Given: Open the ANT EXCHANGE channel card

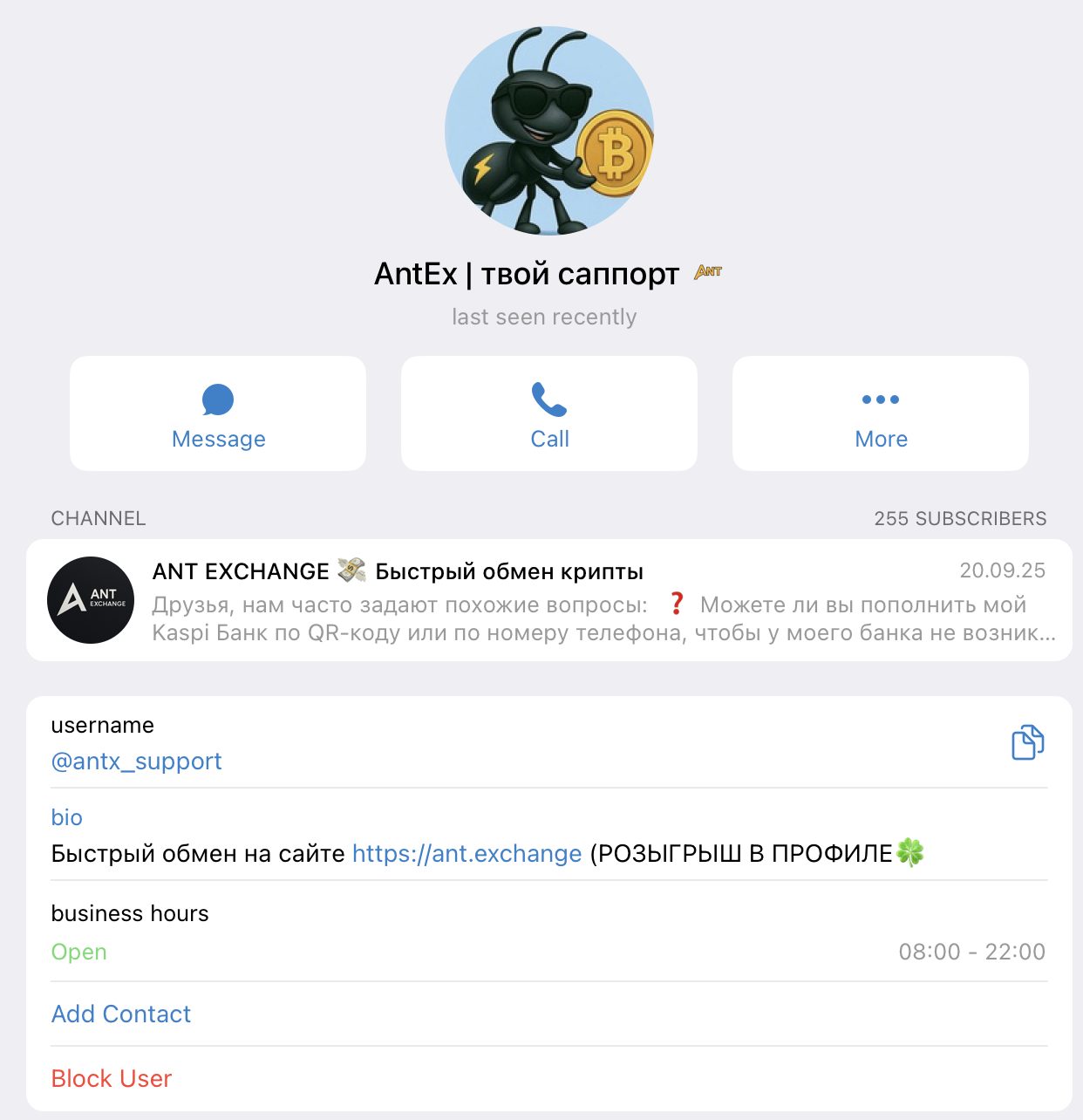Looking at the screenshot, I should point(549,600).
